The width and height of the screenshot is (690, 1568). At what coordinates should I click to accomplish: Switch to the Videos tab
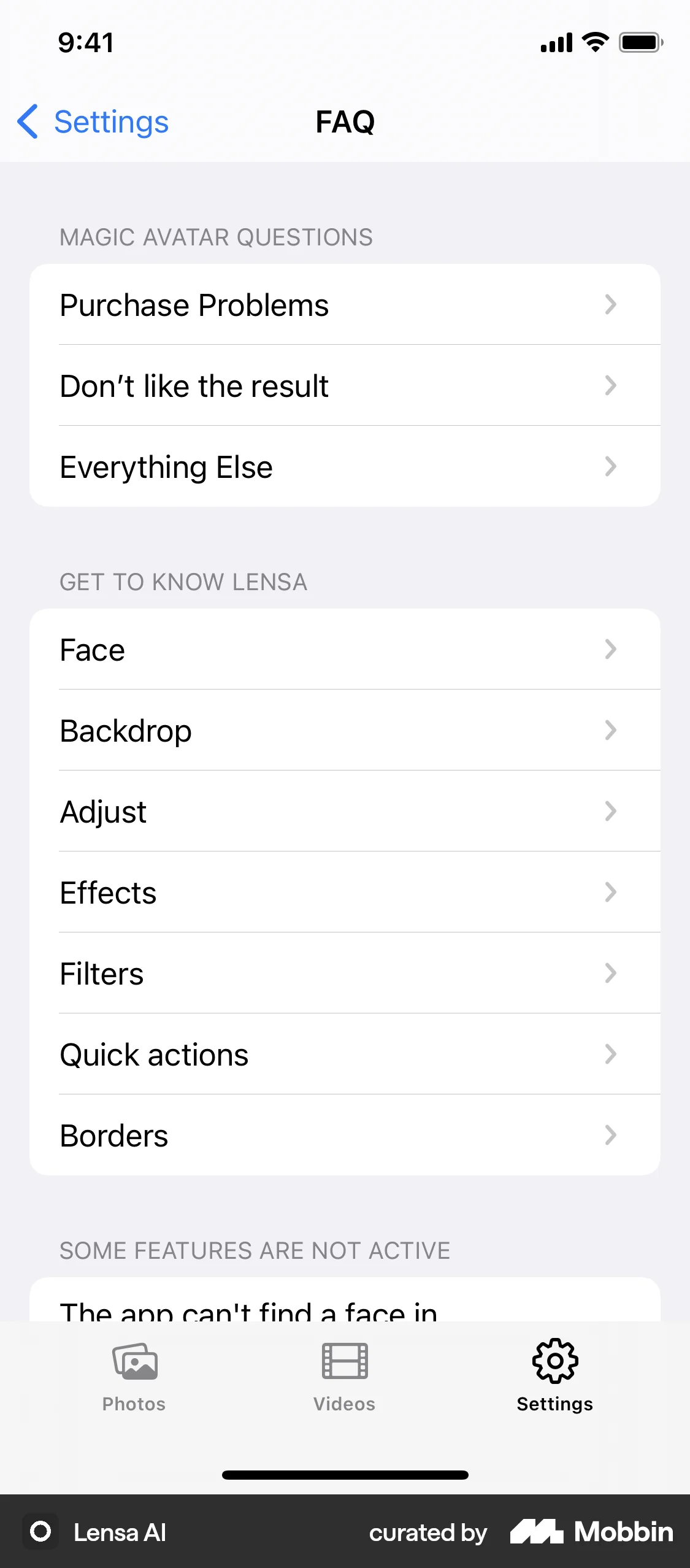click(x=344, y=1377)
